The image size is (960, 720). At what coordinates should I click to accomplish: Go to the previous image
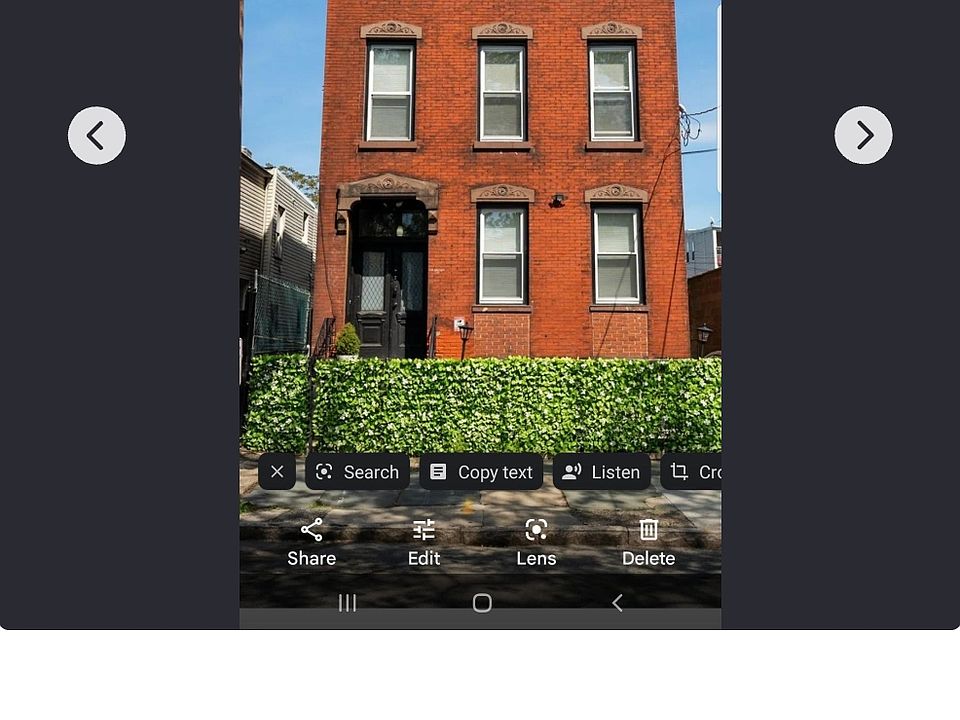(97, 135)
